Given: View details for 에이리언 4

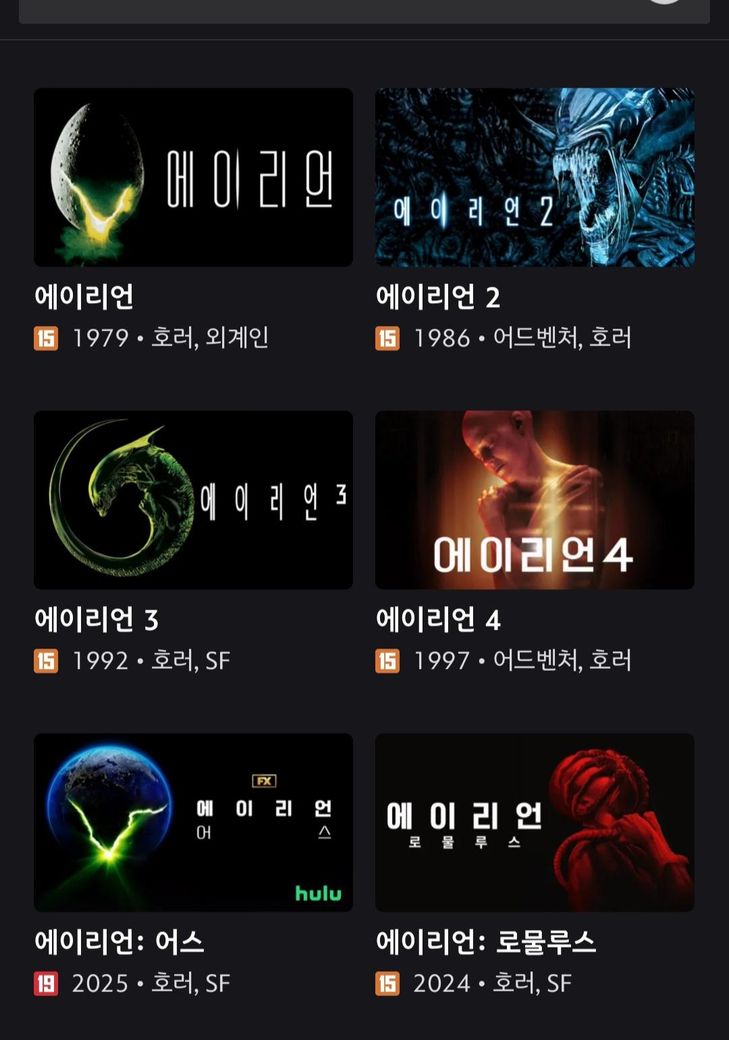Looking at the screenshot, I should click(x=534, y=500).
